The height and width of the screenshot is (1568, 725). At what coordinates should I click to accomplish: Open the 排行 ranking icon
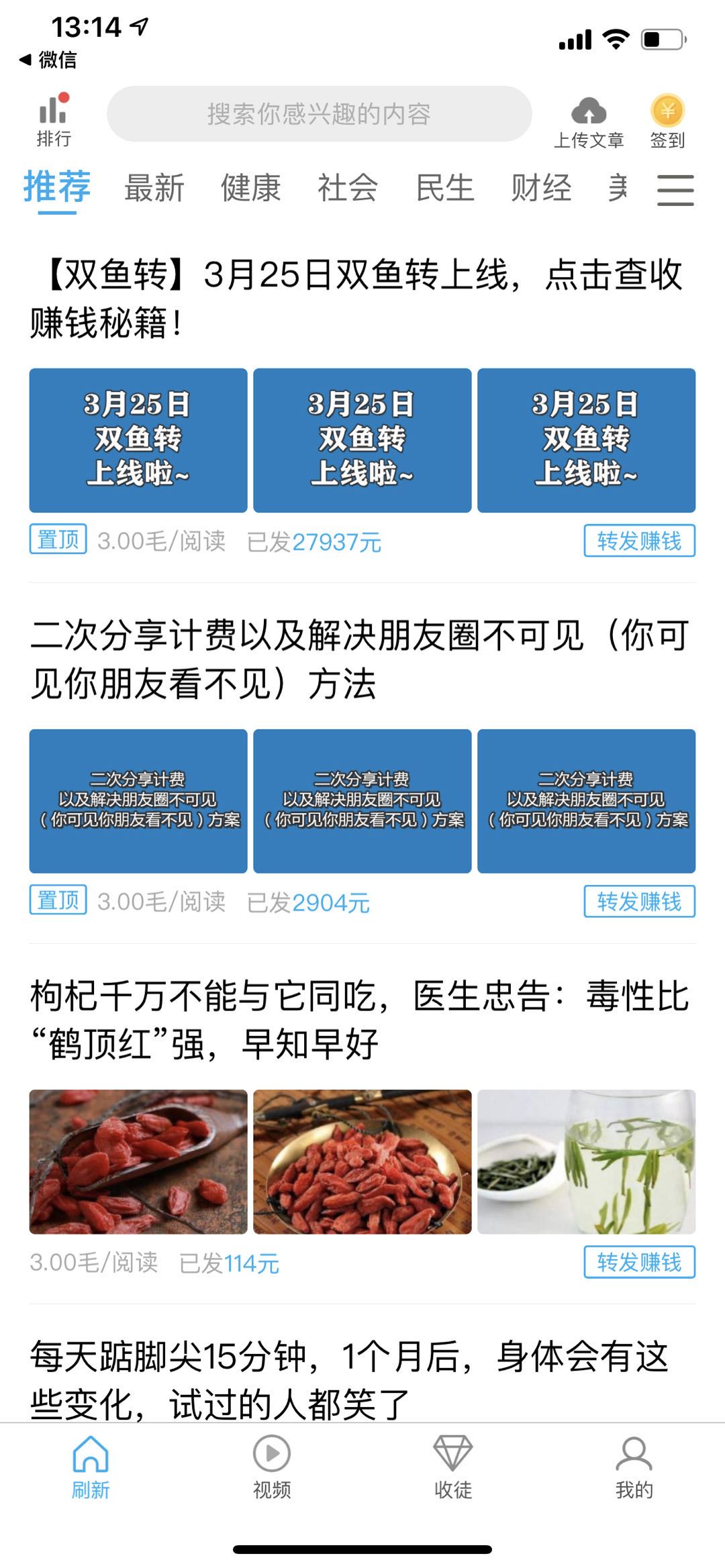pyautogui.click(x=54, y=117)
